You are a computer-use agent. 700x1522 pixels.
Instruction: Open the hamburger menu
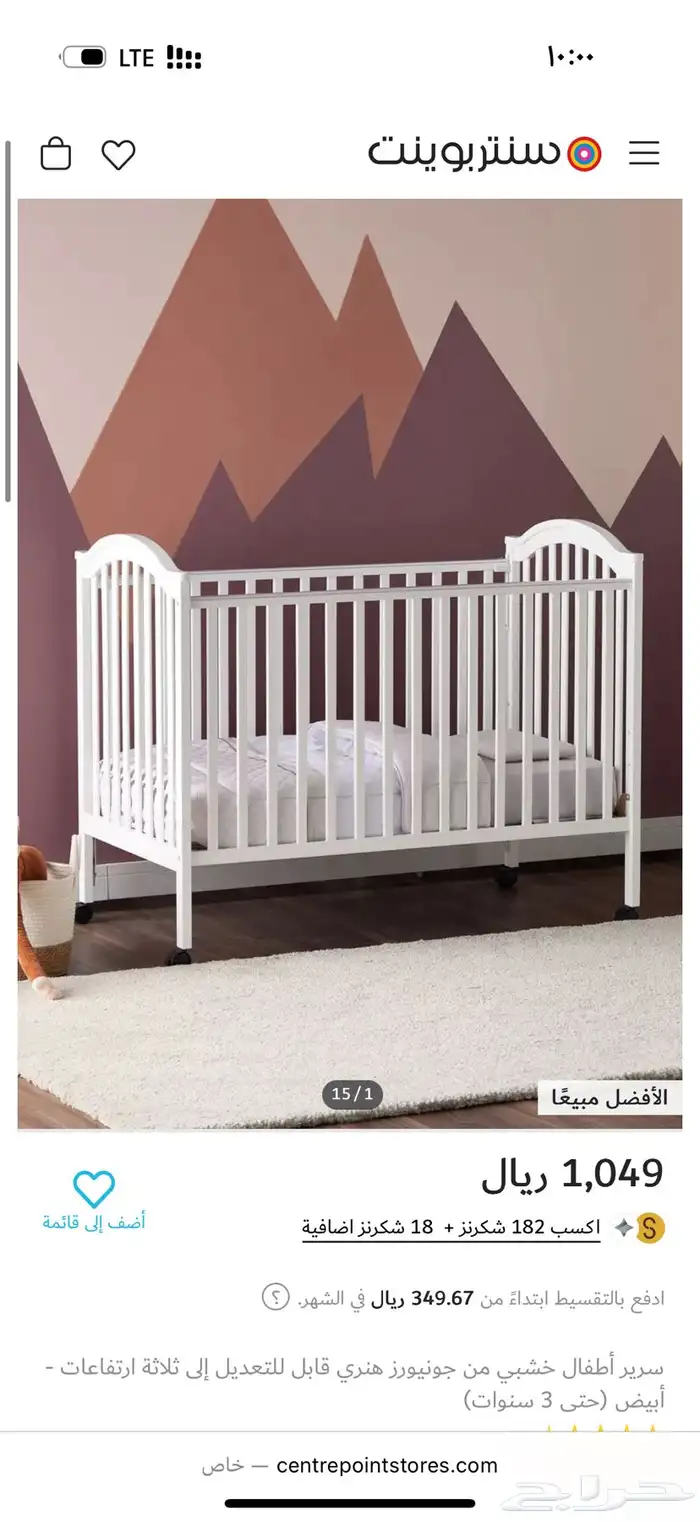[x=644, y=153]
